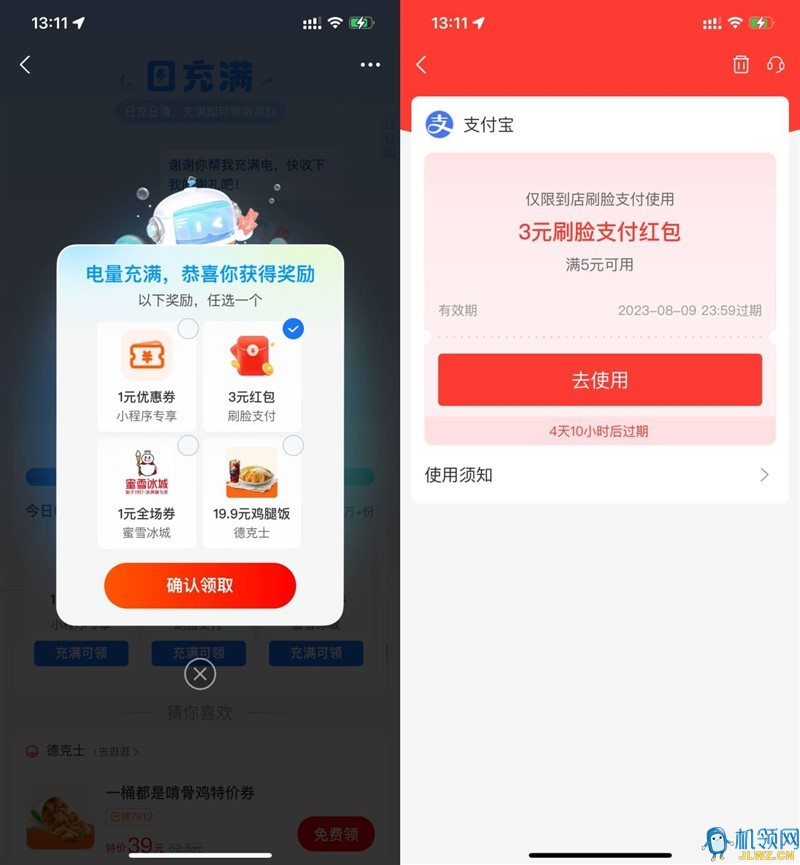Image resolution: width=800 pixels, height=865 pixels.
Task: Open the three-dot overflow menu
Action: [370, 65]
